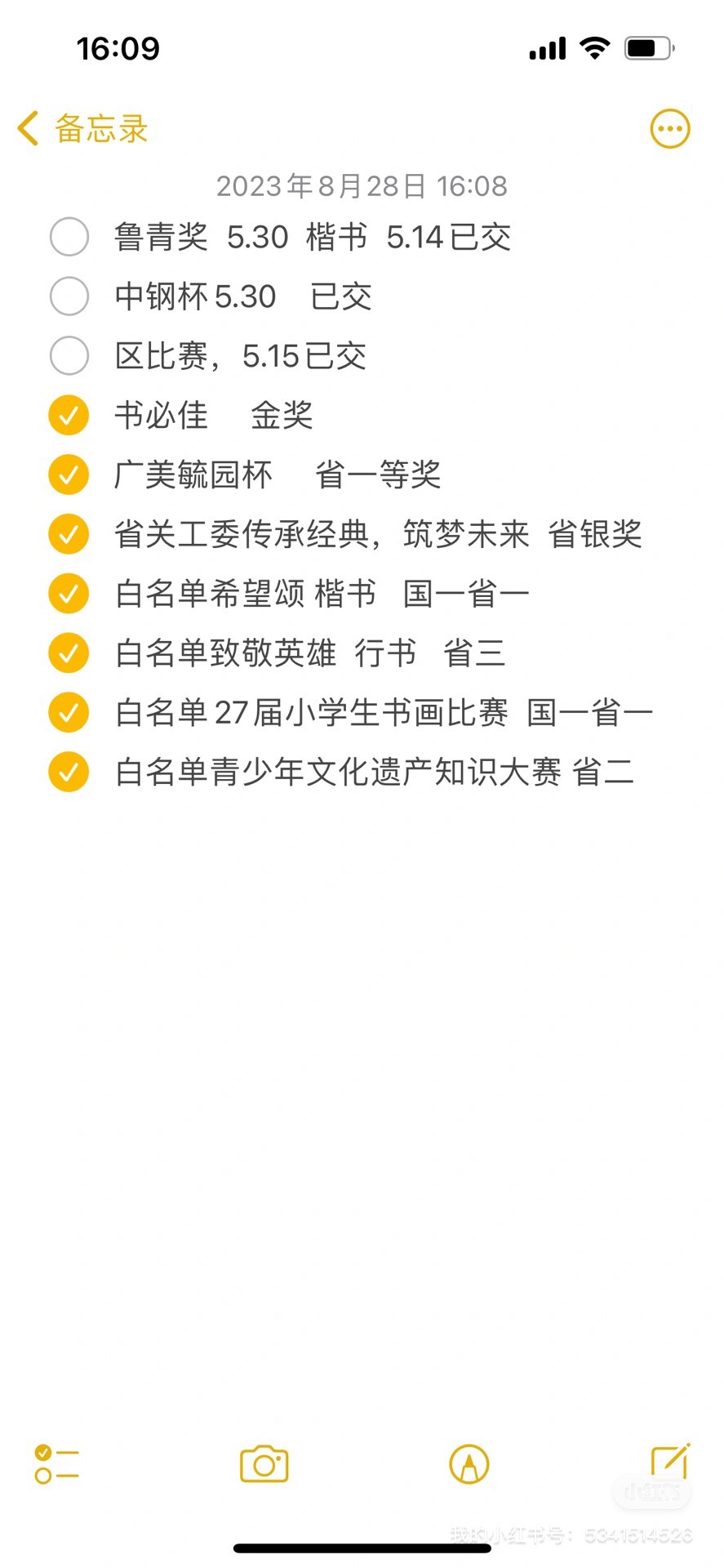Uncheck 白名单希望颂 楷书 item
This screenshot has width=724, height=1568.
point(69,594)
